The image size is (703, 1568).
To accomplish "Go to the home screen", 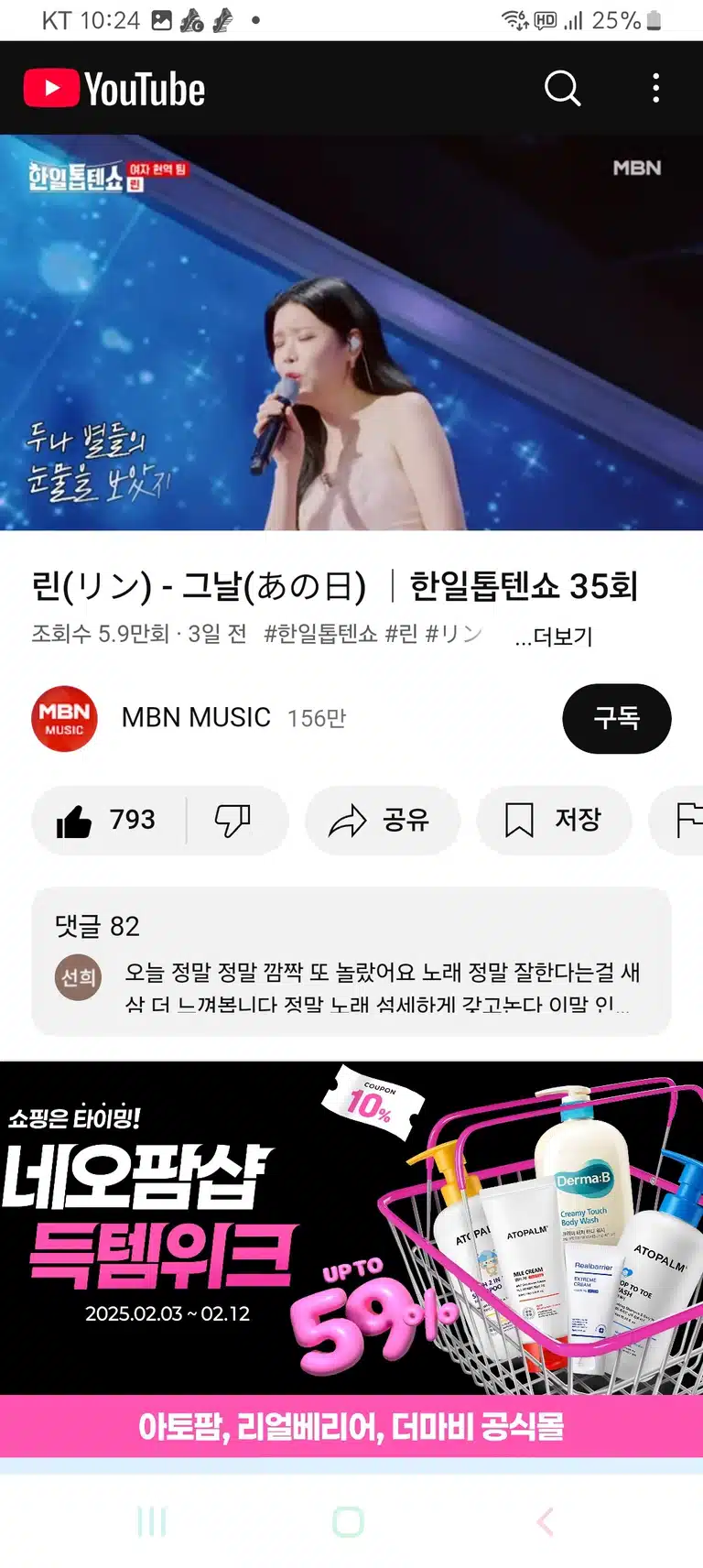I will pos(348,1522).
